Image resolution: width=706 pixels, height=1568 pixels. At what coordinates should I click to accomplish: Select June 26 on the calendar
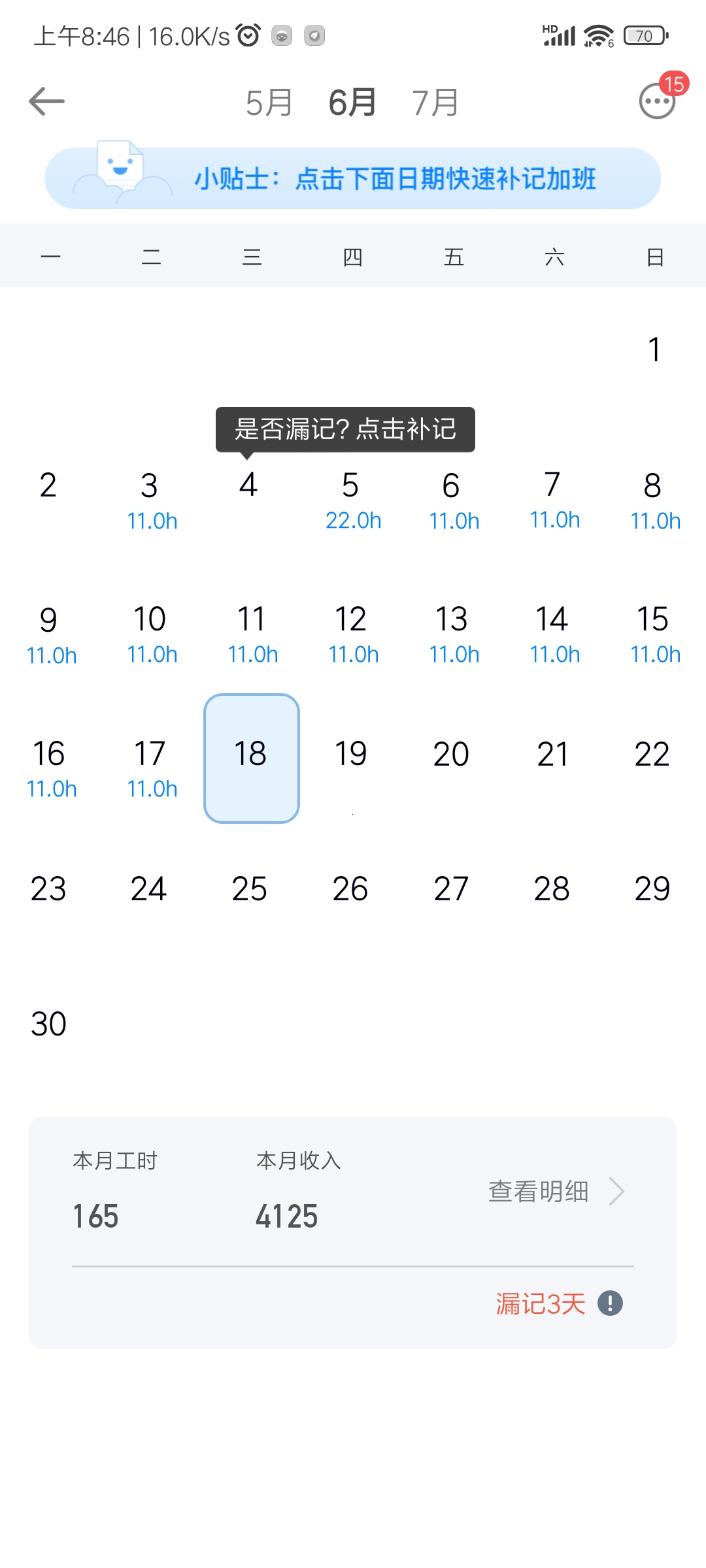(350, 889)
